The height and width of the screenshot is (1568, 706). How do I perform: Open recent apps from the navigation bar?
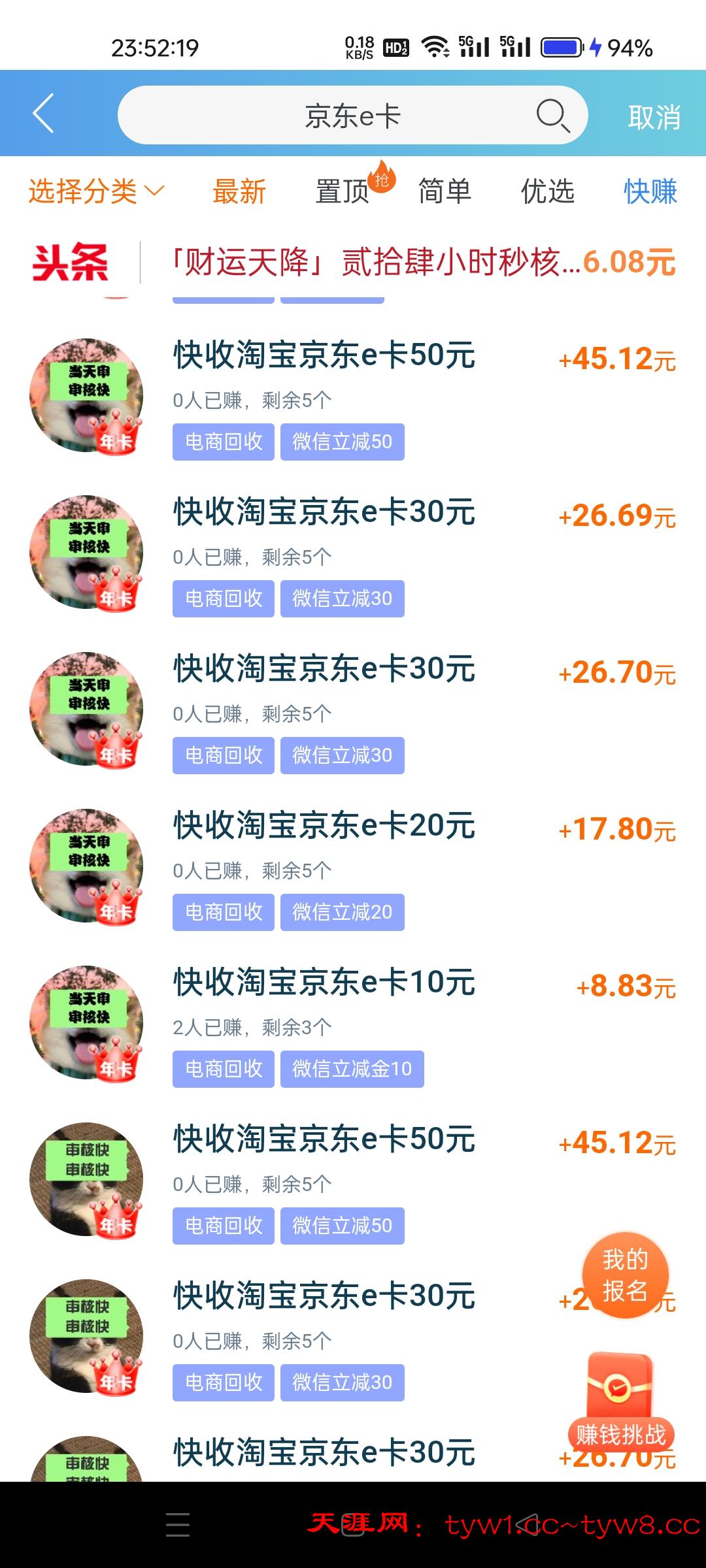(178, 1524)
